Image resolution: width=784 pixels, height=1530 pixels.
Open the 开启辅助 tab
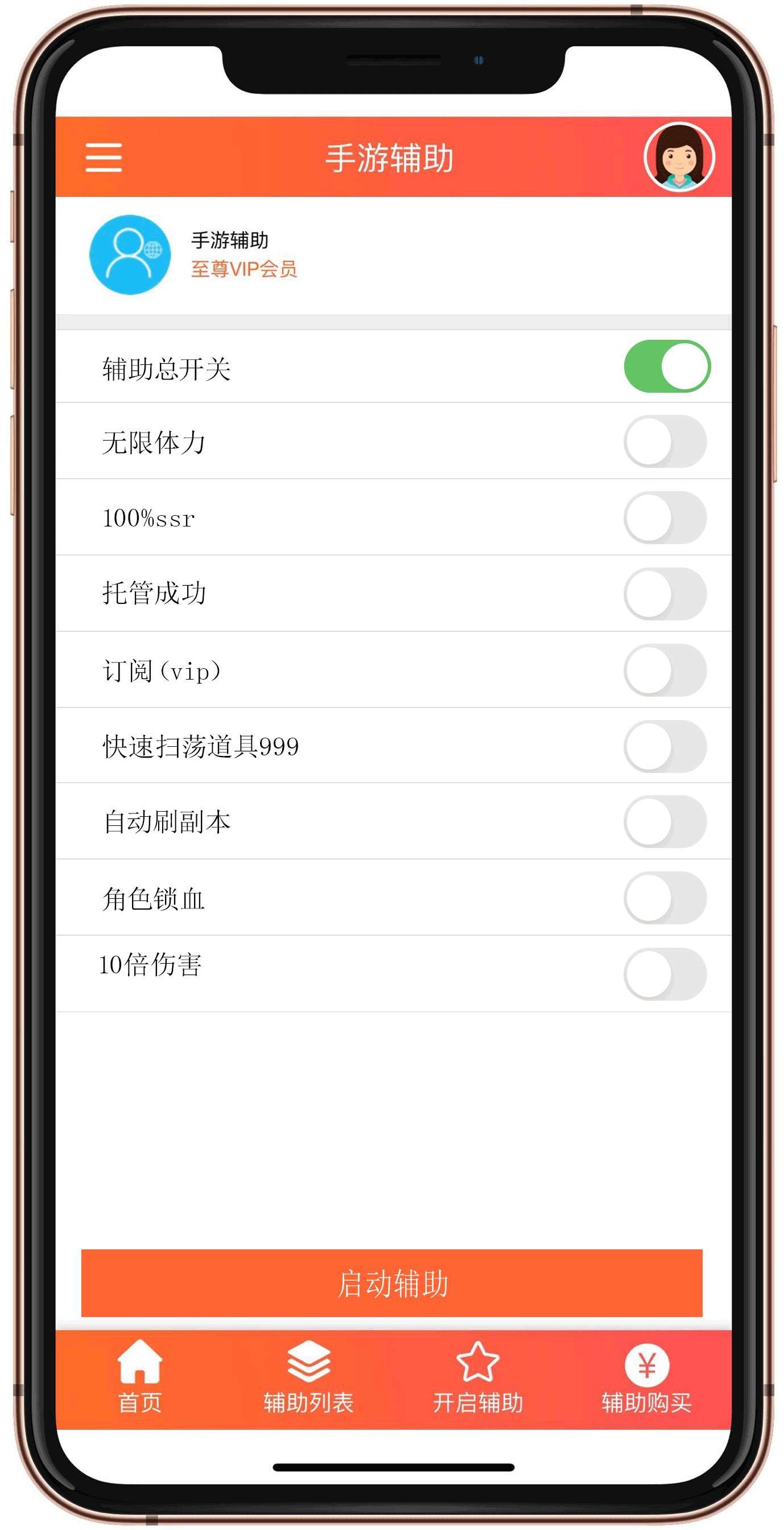tap(477, 1378)
